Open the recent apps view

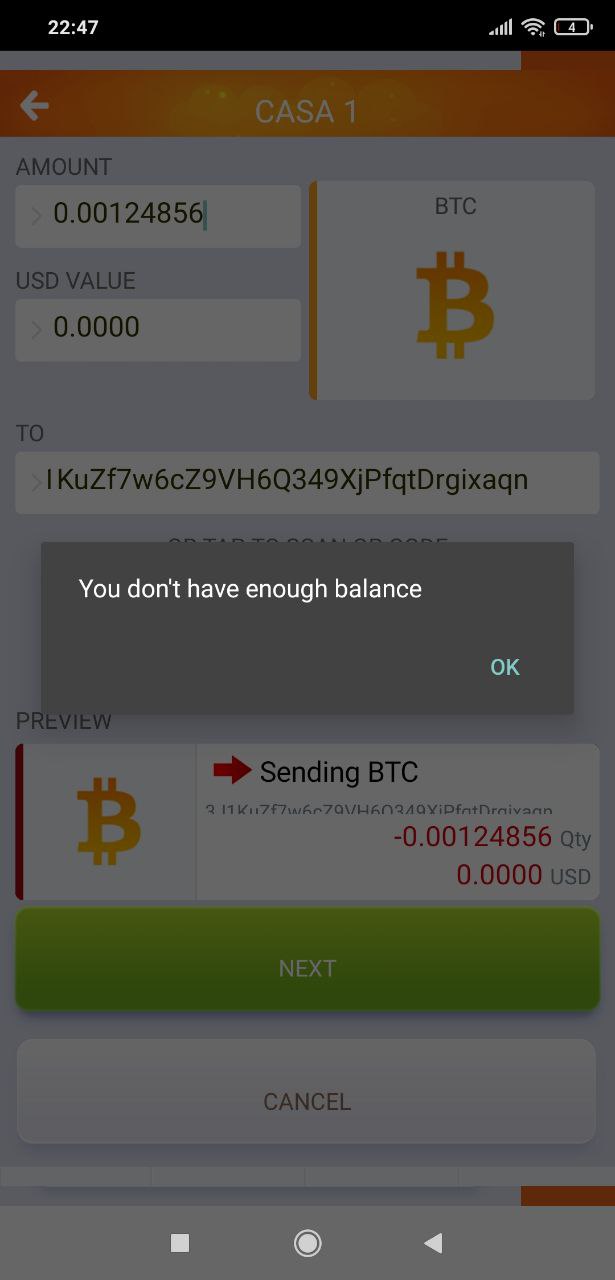[x=180, y=1243]
